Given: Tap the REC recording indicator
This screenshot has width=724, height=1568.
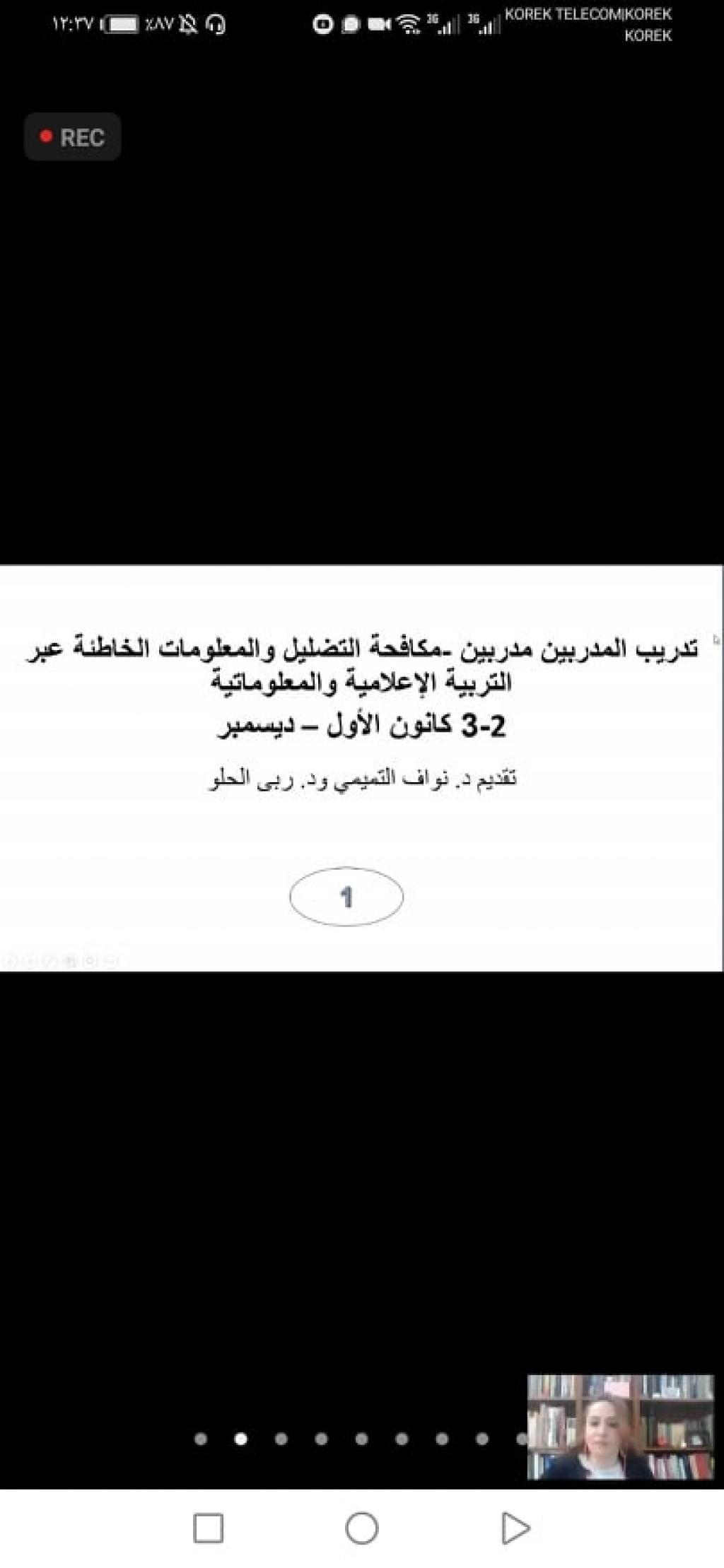Looking at the screenshot, I should [x=73, y=137].
